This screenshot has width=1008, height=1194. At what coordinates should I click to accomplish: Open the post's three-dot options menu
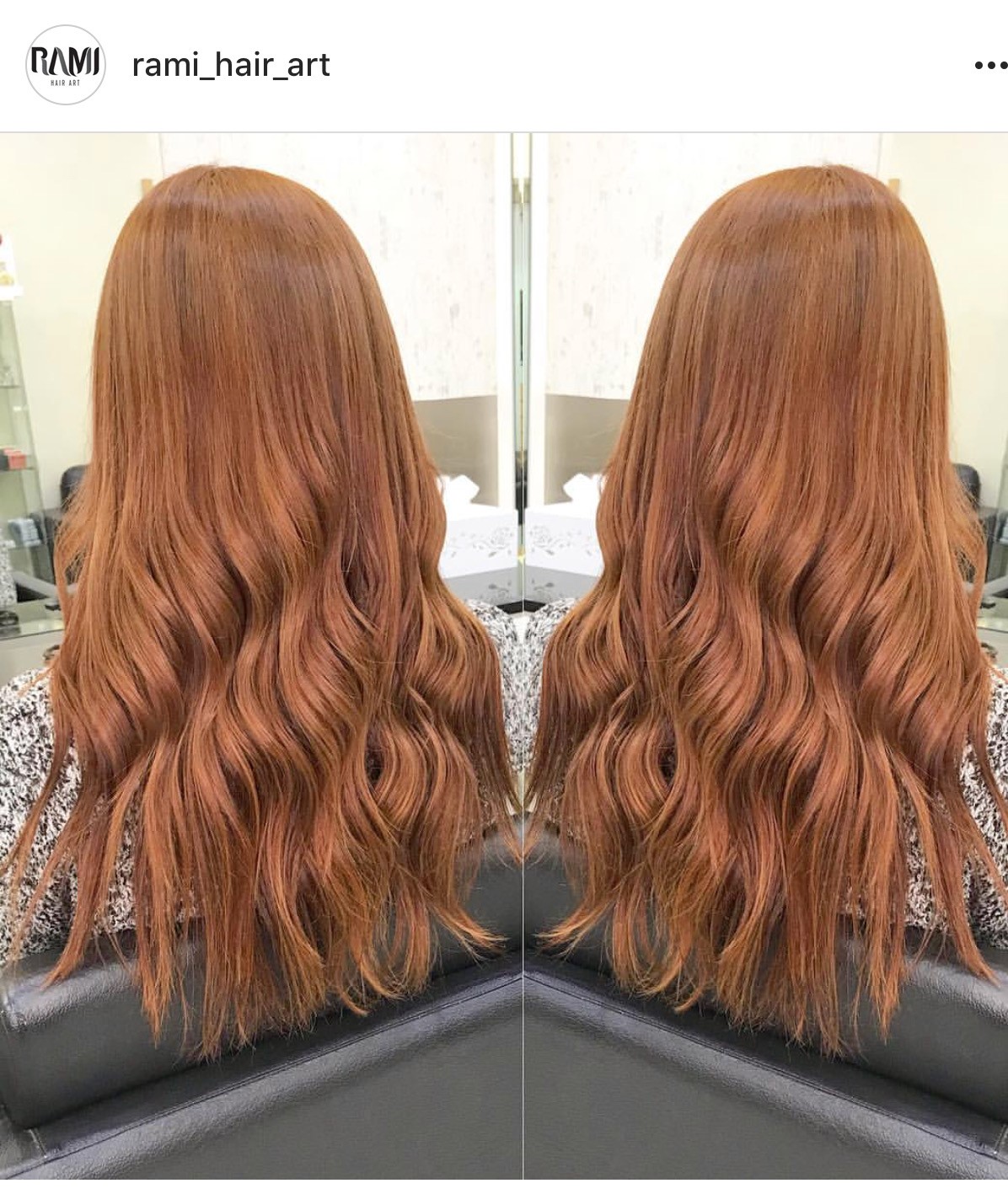coord(989,65)
